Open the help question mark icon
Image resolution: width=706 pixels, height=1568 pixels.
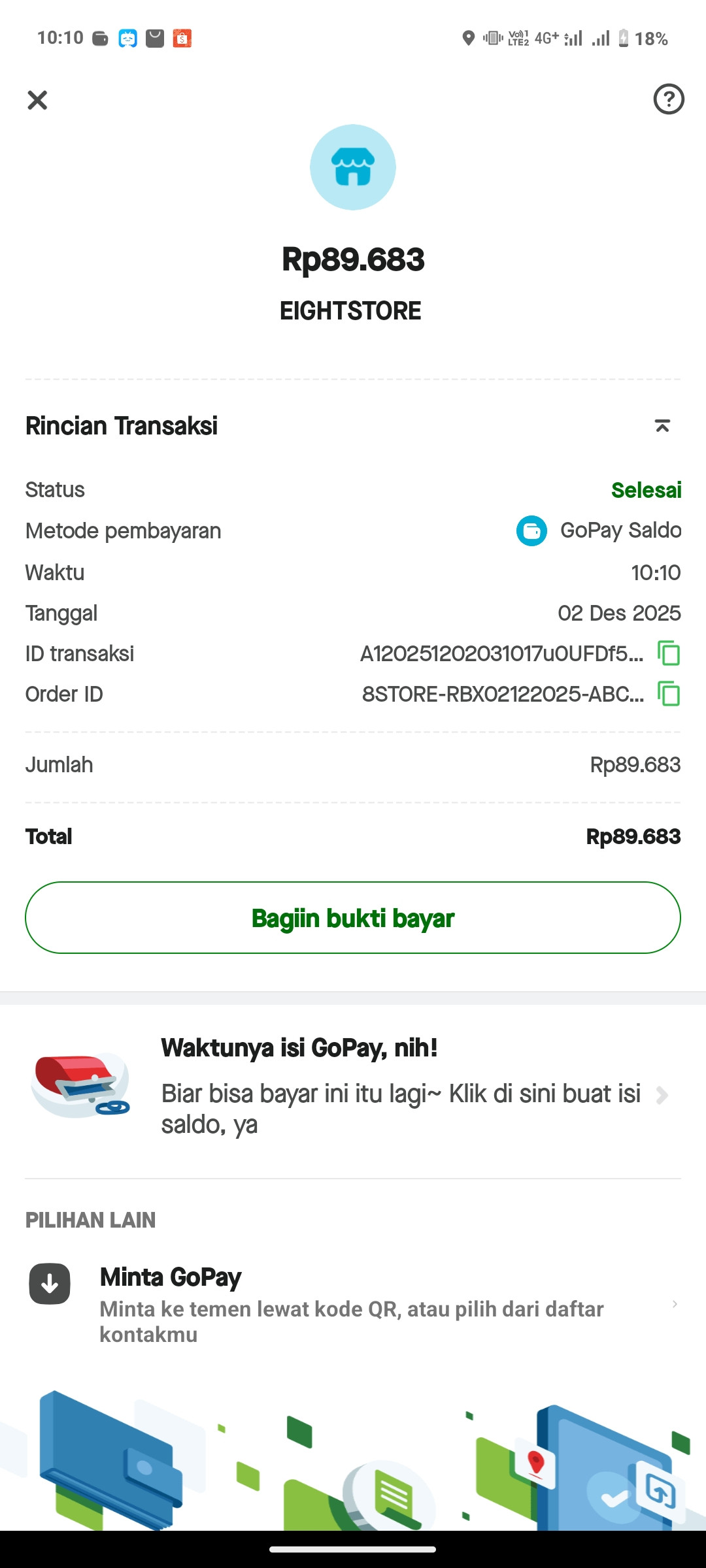[668, 99]
